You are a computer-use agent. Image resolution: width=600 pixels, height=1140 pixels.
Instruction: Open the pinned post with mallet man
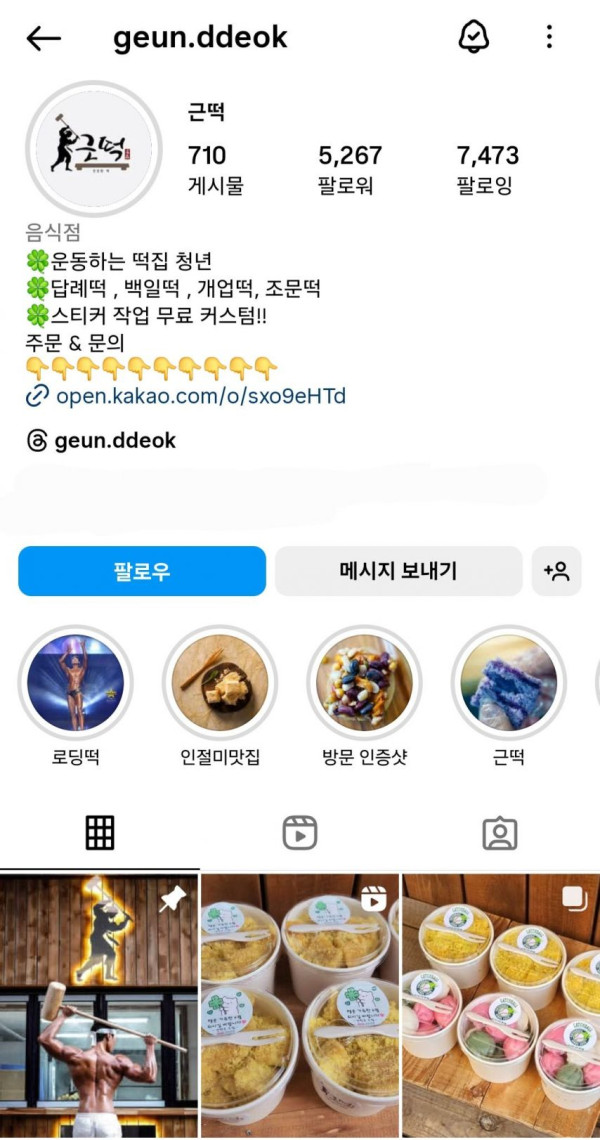pyautogui.click(x=98, y=1005)
